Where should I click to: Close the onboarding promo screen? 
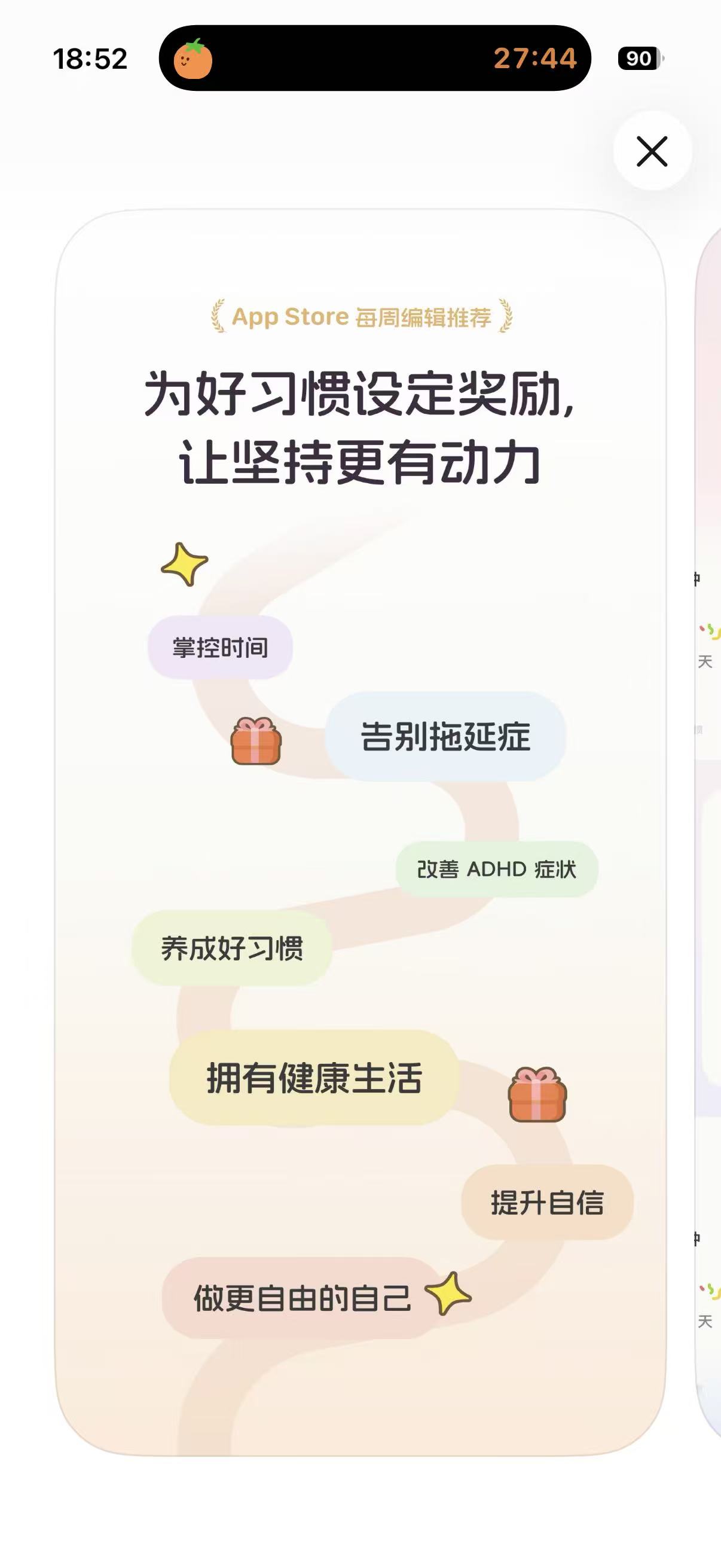click(x=652, y=151)
